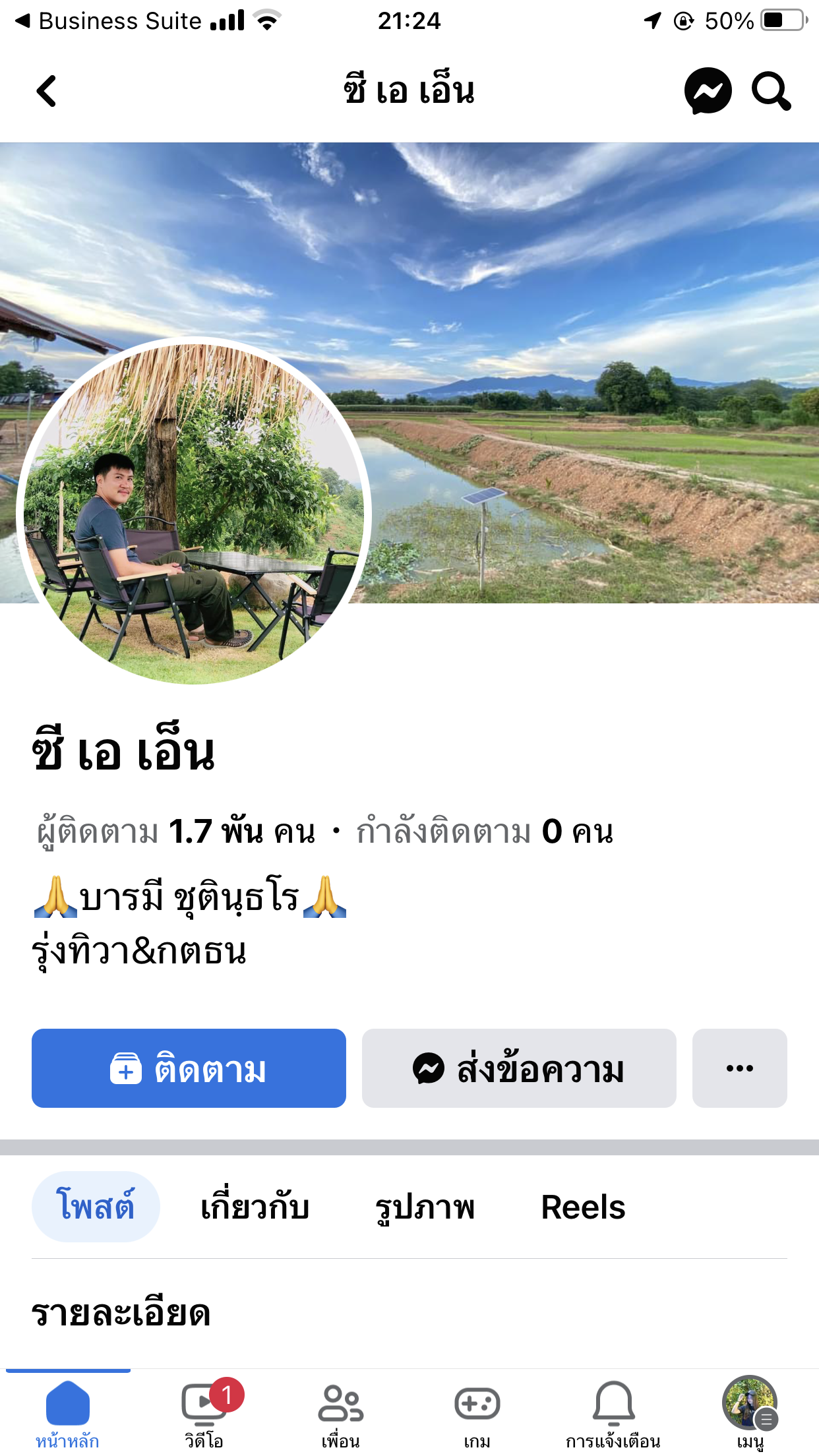This screenshot has height=1456, width=819.
Task: Select the โพสต์ tab
Action: coord(96,1207)
